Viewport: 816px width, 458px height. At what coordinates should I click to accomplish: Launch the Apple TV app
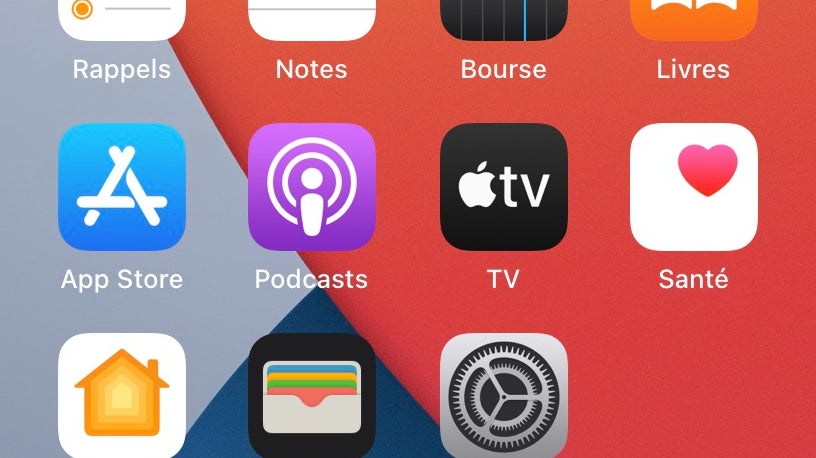pos(503,187)
